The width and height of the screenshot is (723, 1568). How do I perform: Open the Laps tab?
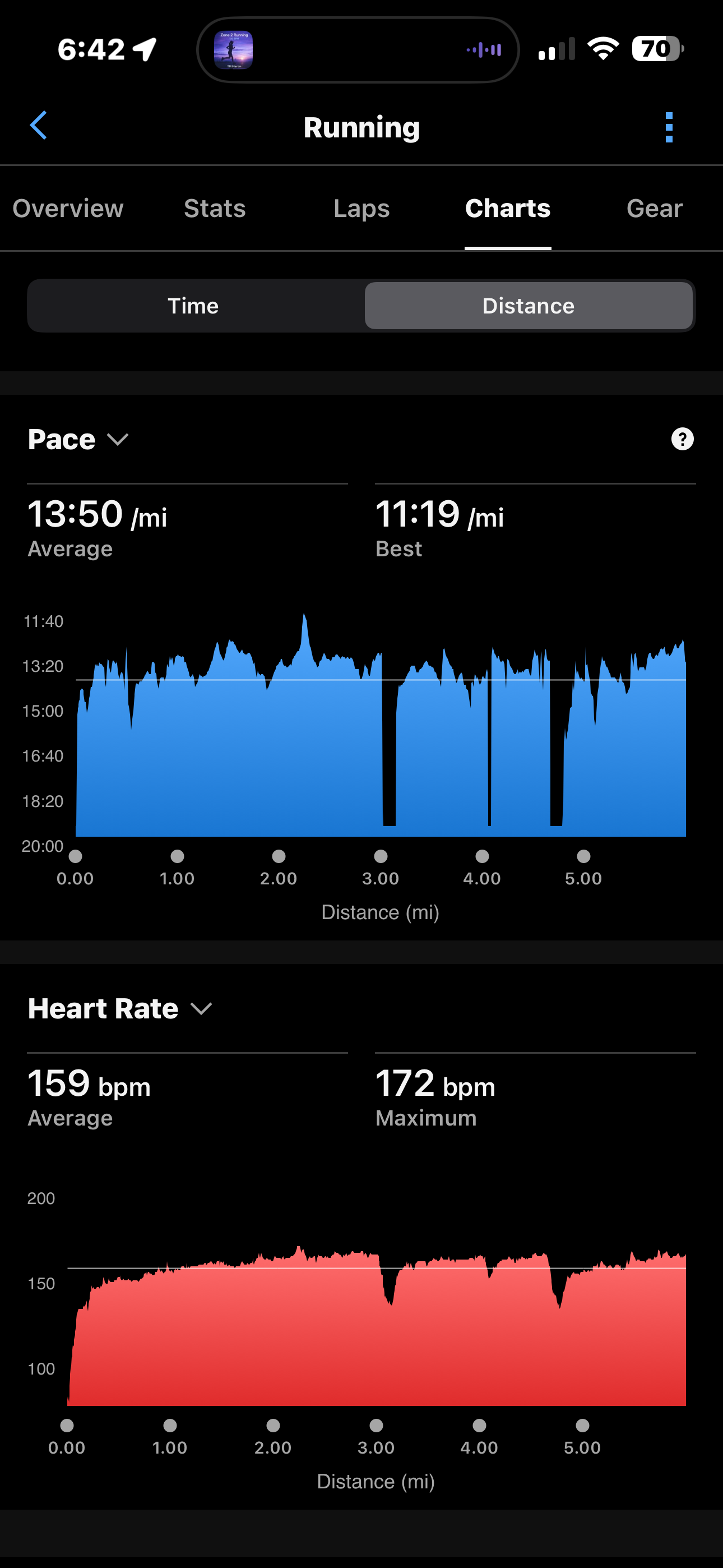[361, 209]
